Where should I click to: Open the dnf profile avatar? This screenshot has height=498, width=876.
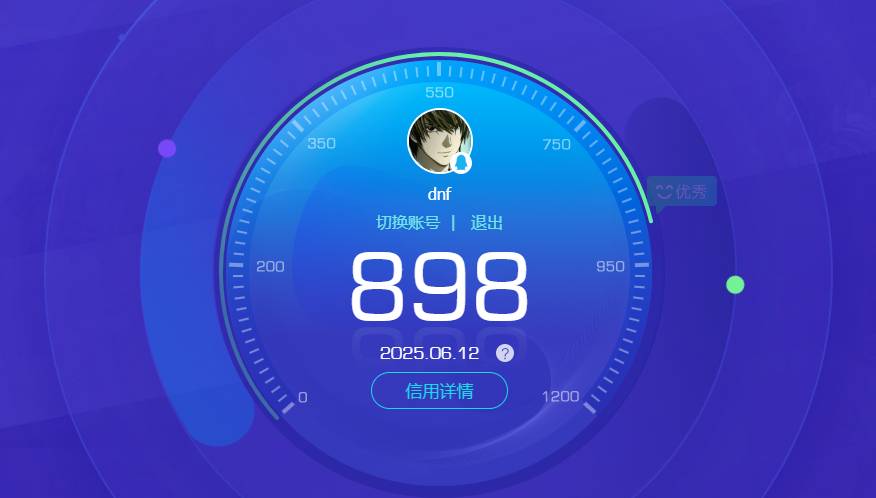click(x=439, y=141)
